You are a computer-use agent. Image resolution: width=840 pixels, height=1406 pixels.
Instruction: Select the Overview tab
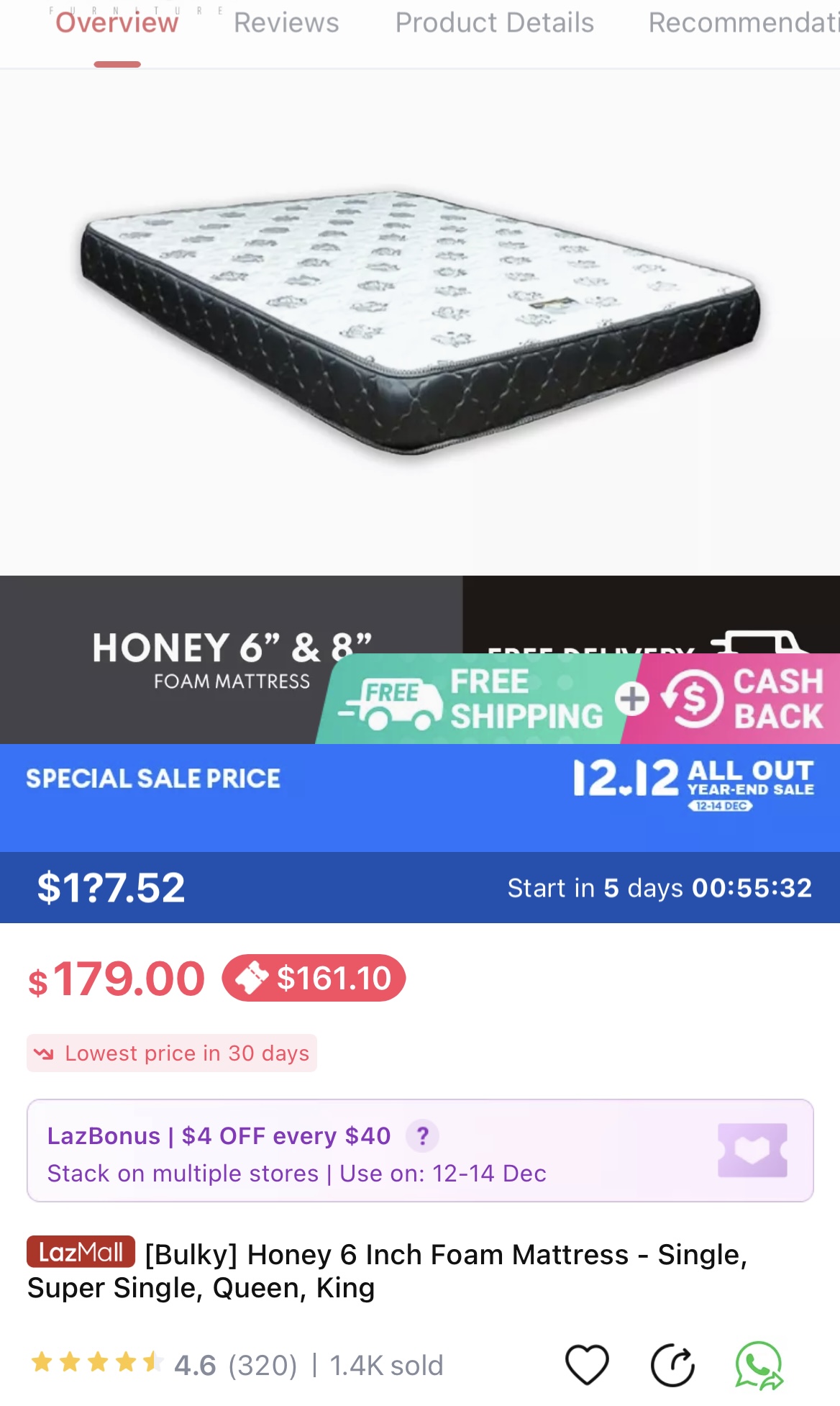point(117,23)
